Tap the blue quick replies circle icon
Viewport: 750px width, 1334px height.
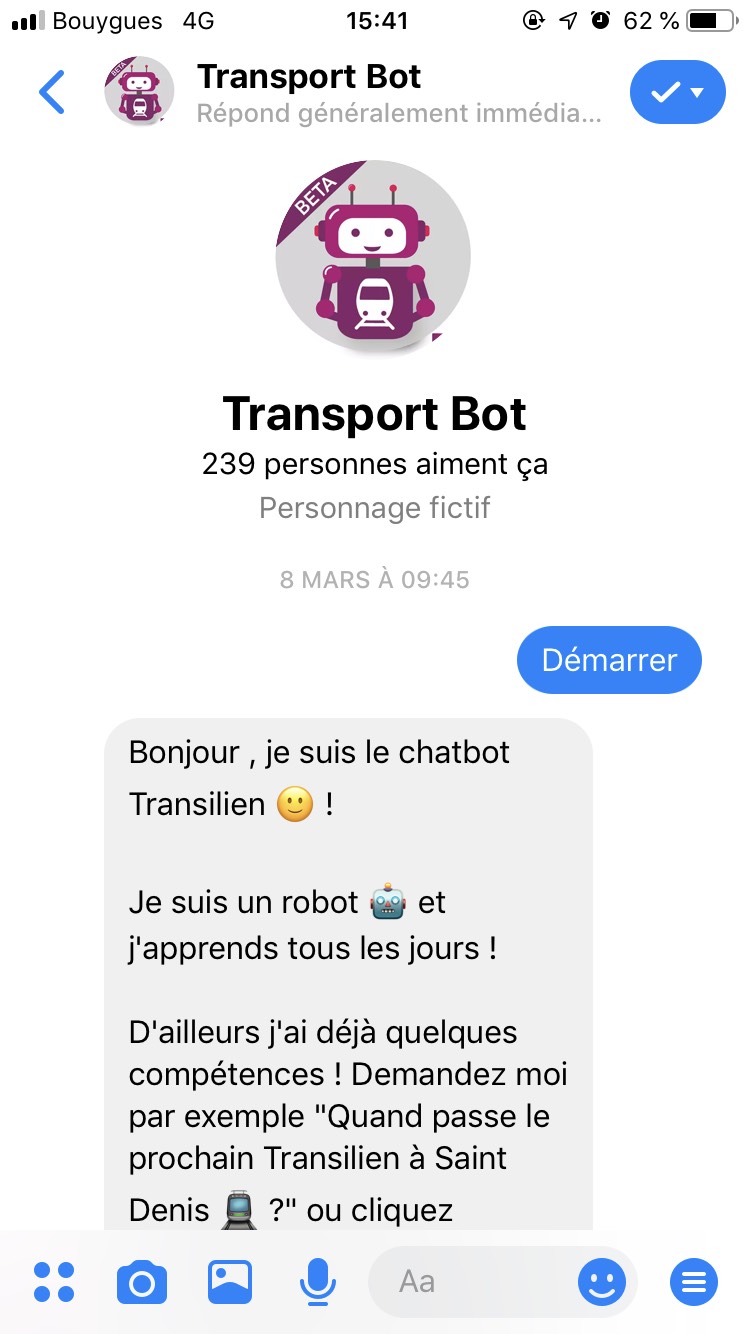tap(693, 1281)
